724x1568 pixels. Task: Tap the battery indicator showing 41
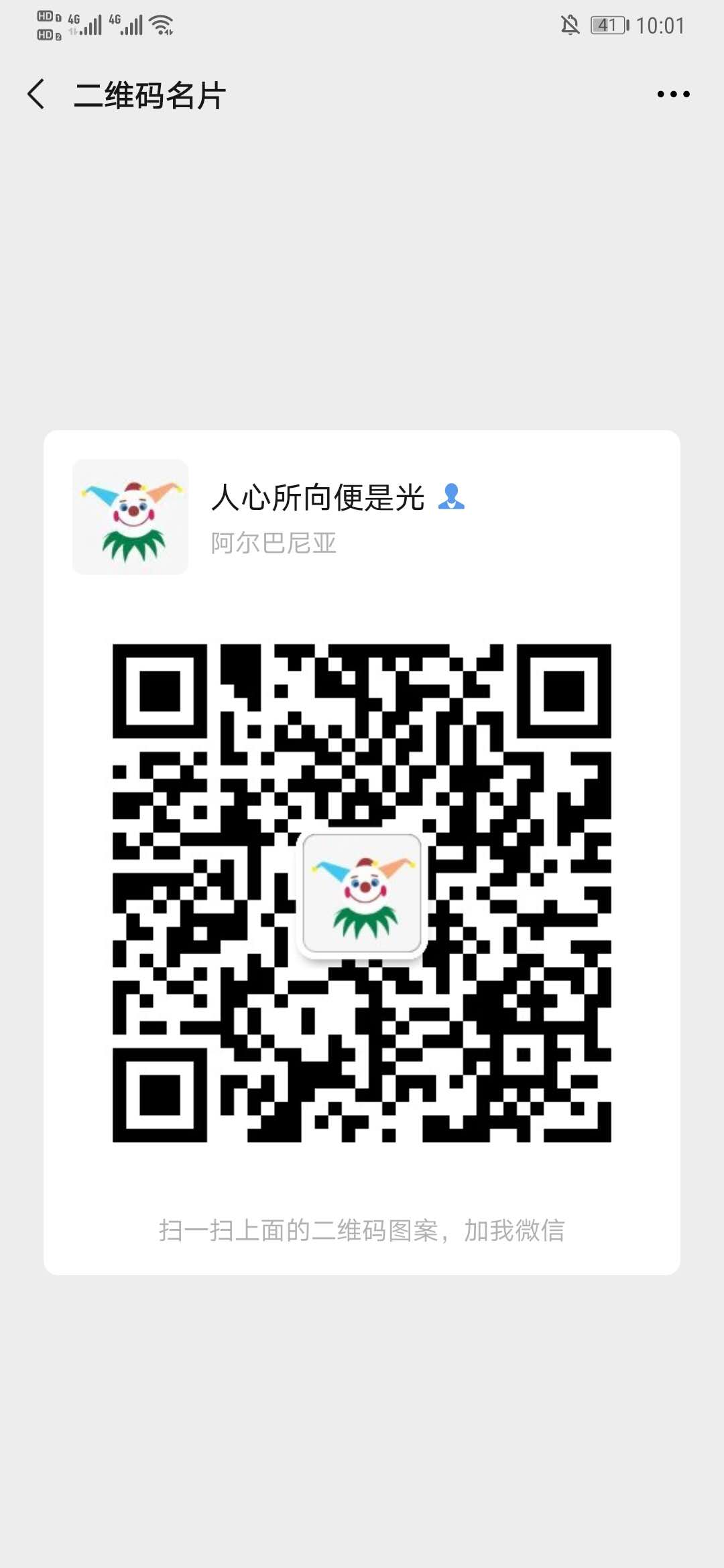[607, 24]
